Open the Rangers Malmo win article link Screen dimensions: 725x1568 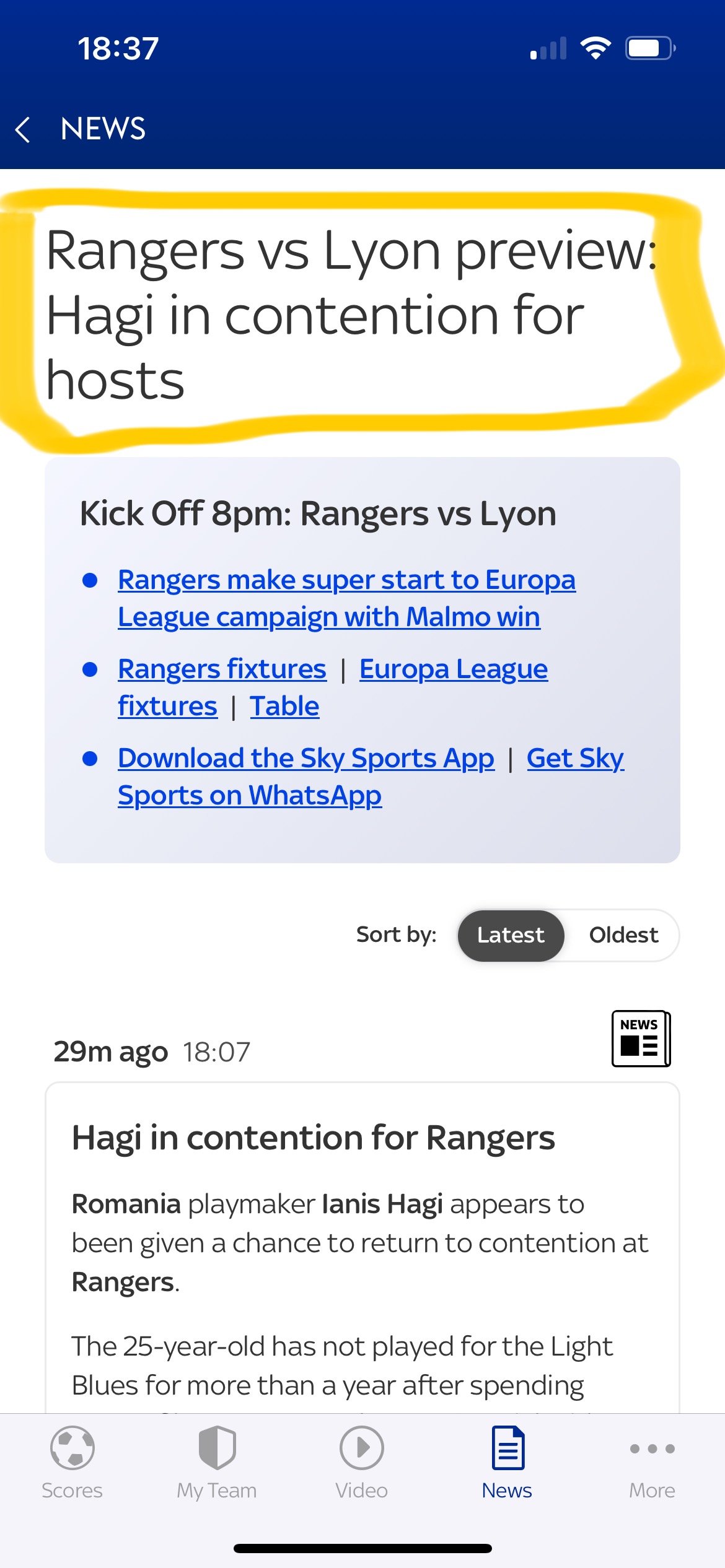coord(346,598)
